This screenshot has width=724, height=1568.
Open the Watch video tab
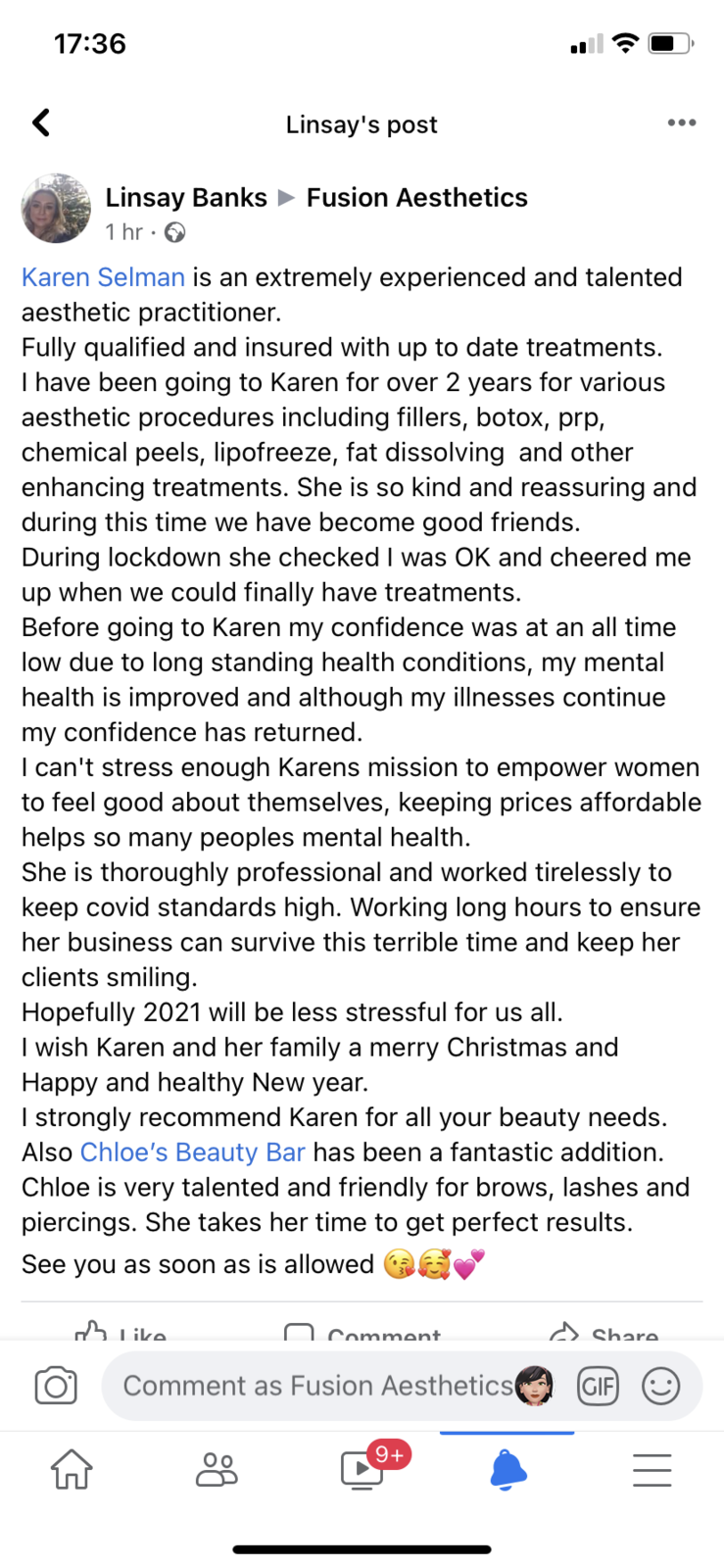point(362,1470)
